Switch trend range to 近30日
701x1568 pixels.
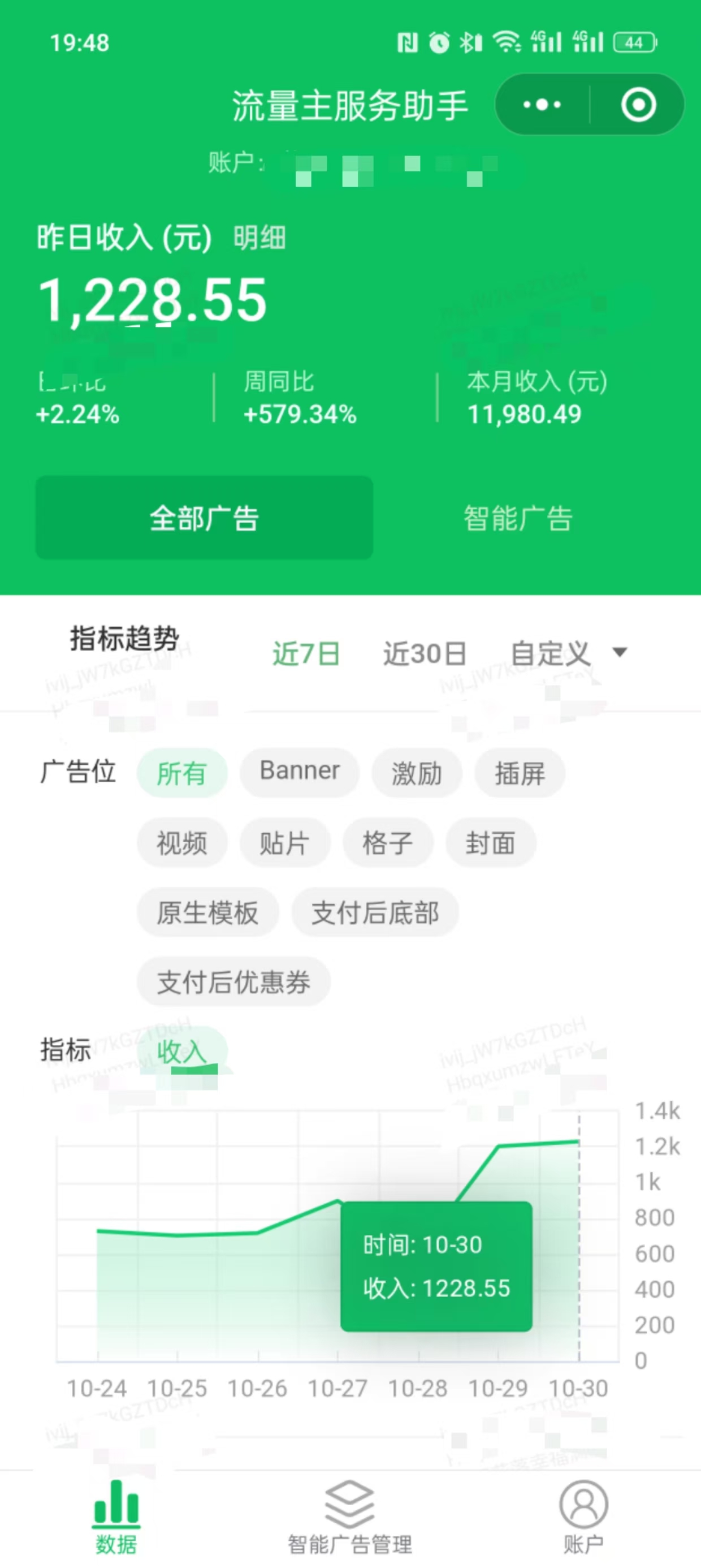tap(424, 654)
